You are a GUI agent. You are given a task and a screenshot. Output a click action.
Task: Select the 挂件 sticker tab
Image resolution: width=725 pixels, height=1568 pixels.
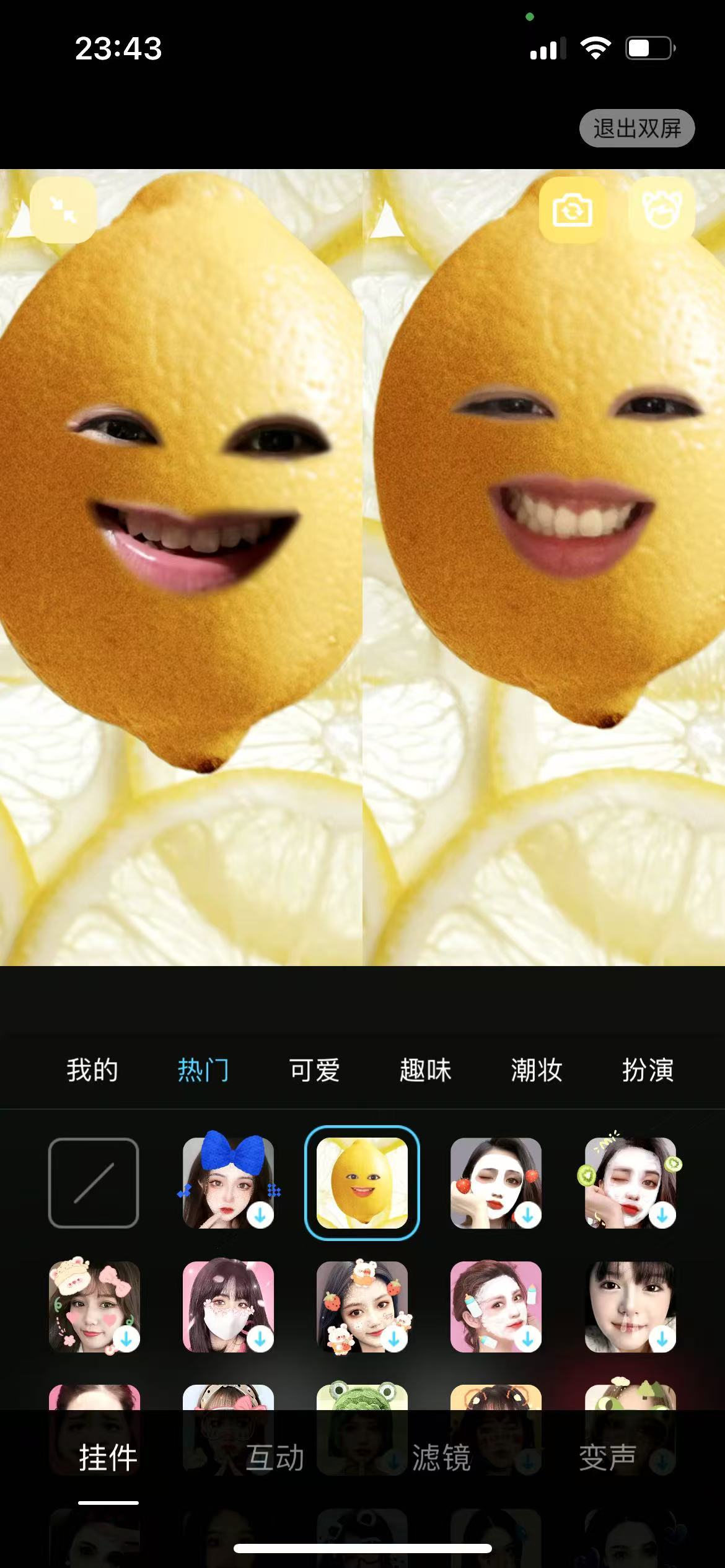(x=108, y=1458)
